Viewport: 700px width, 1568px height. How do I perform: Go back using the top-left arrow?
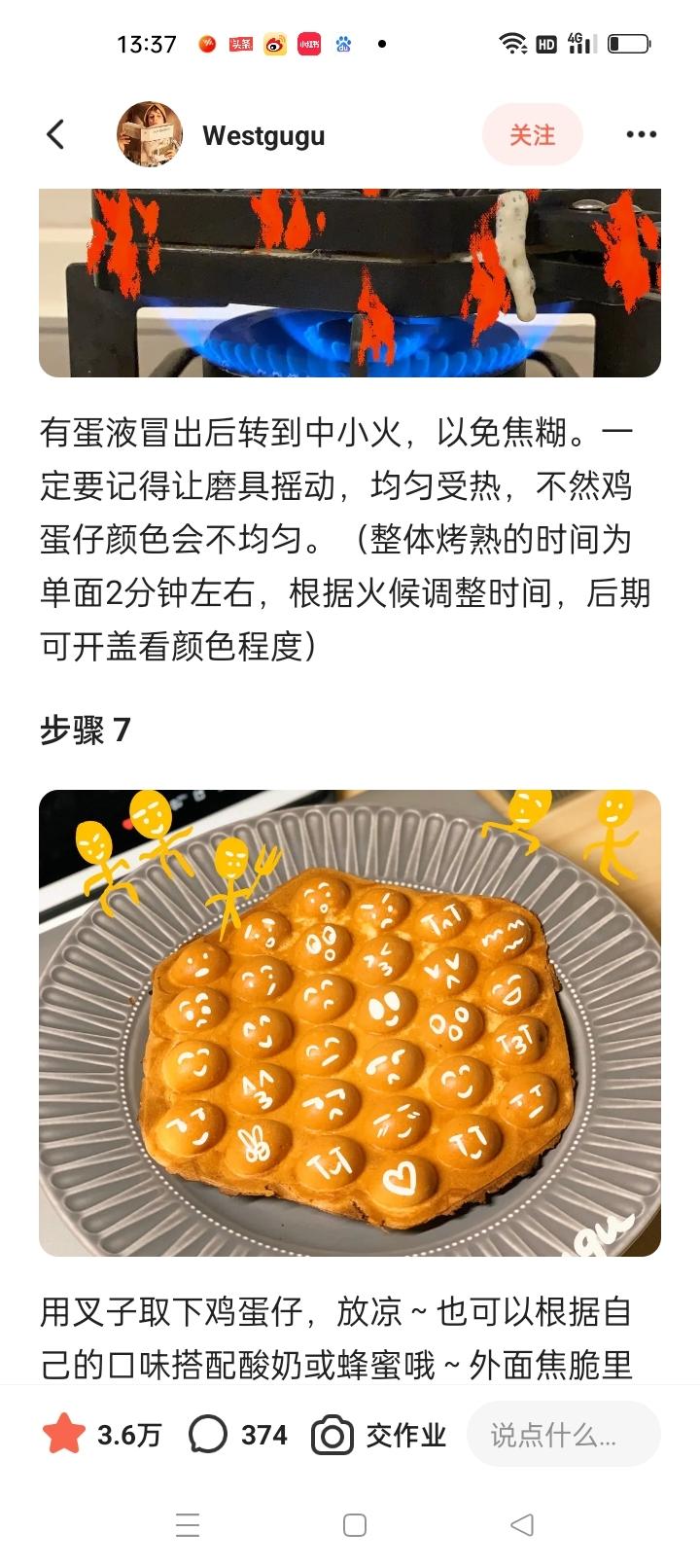pos(55,134)
